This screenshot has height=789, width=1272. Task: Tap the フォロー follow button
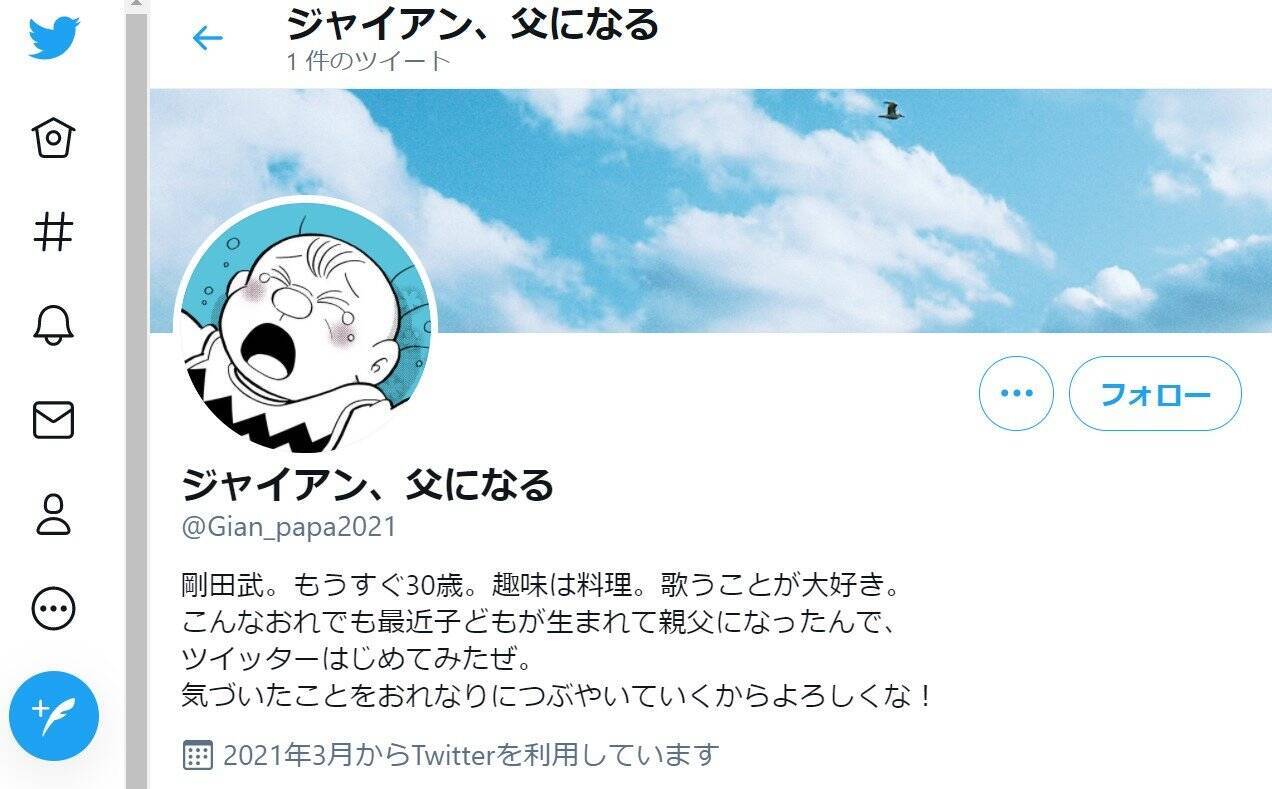click(1155, 394)
